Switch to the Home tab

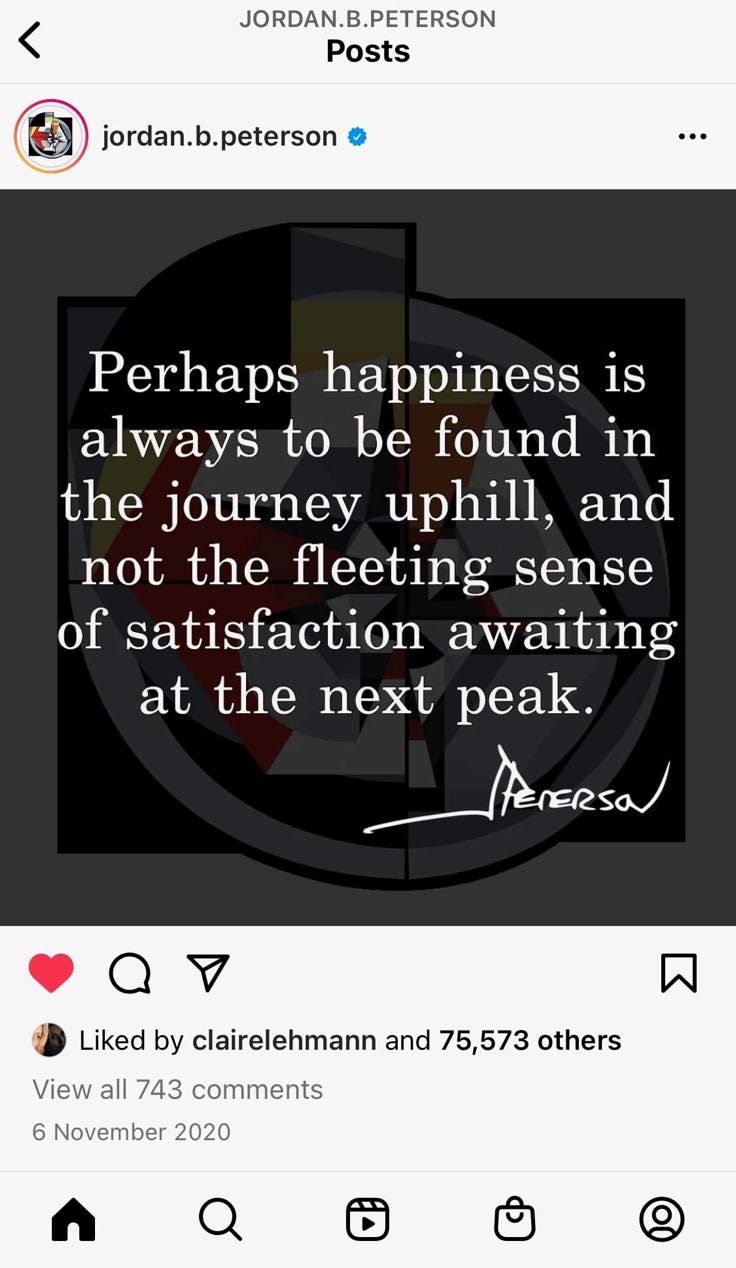coord(73,1219)
